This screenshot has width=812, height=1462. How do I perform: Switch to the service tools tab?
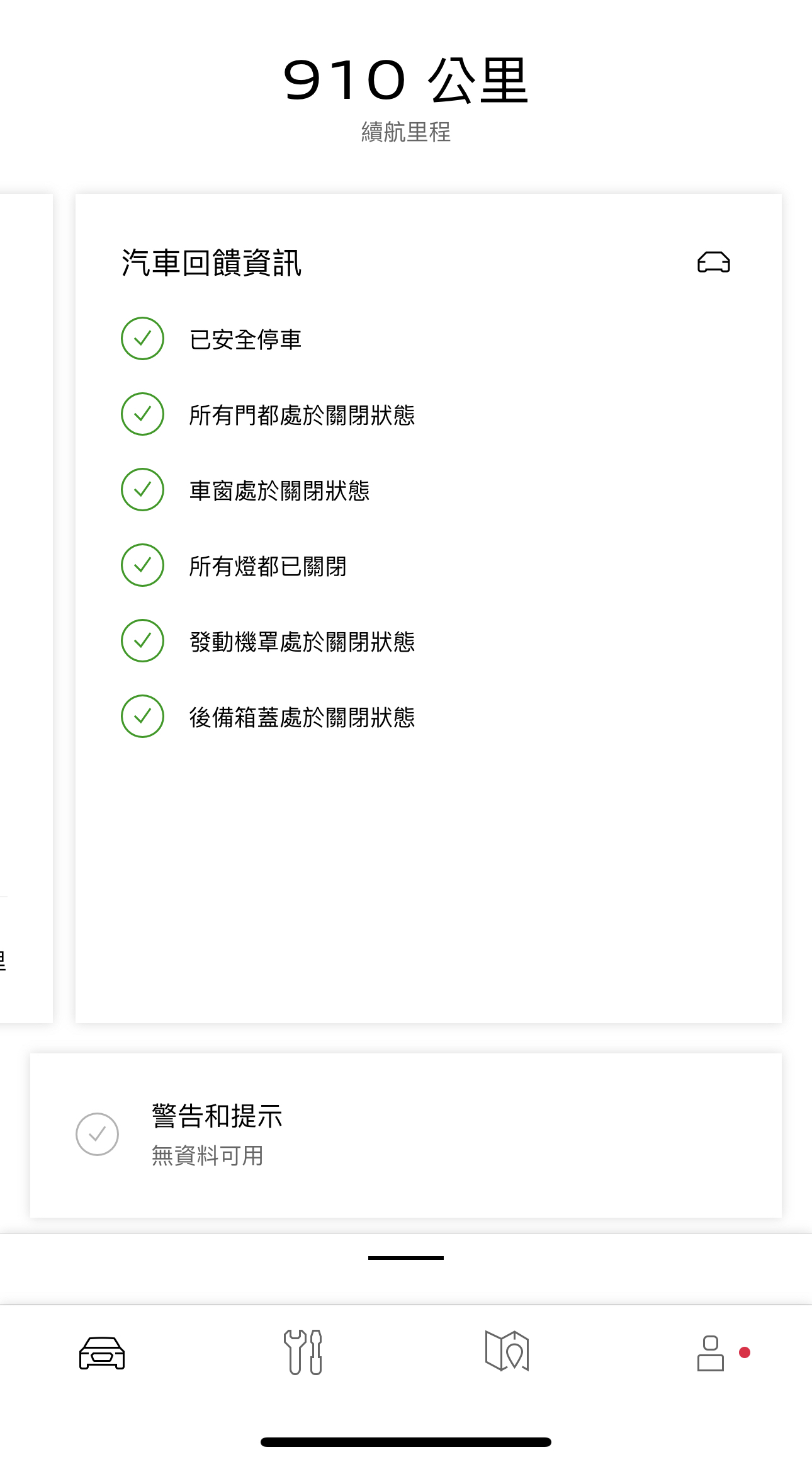click(x=303, y=1352)
